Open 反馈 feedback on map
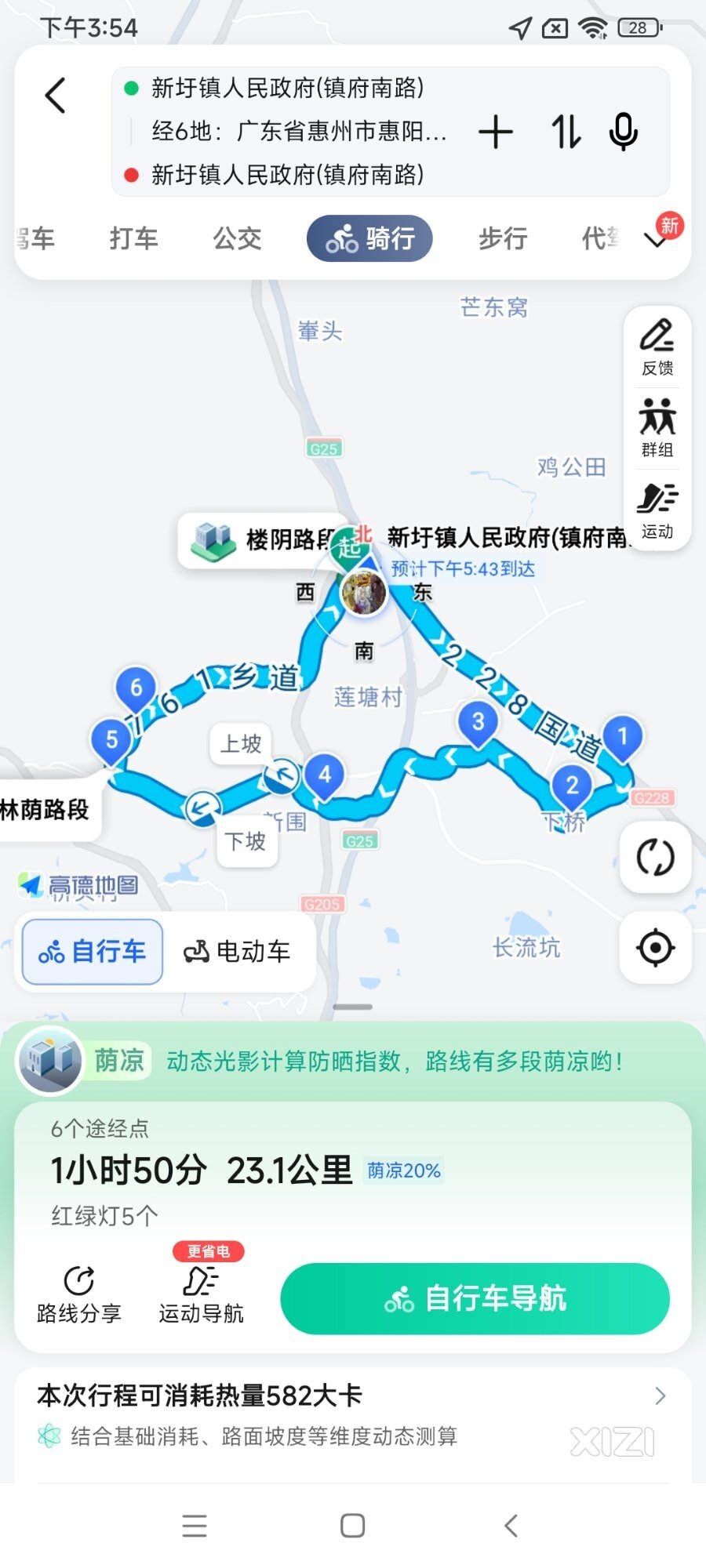Image resolution: width=706 pixels, height=1568 pixels. click(x=657, y=347)
